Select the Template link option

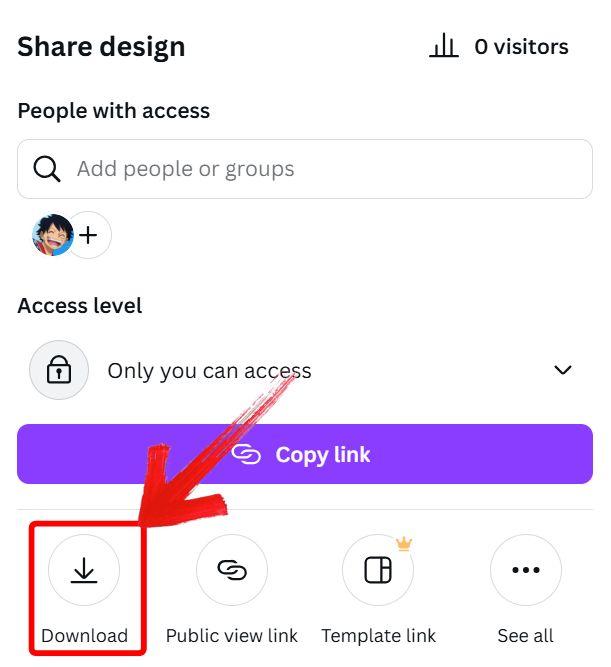click(378, 571)
